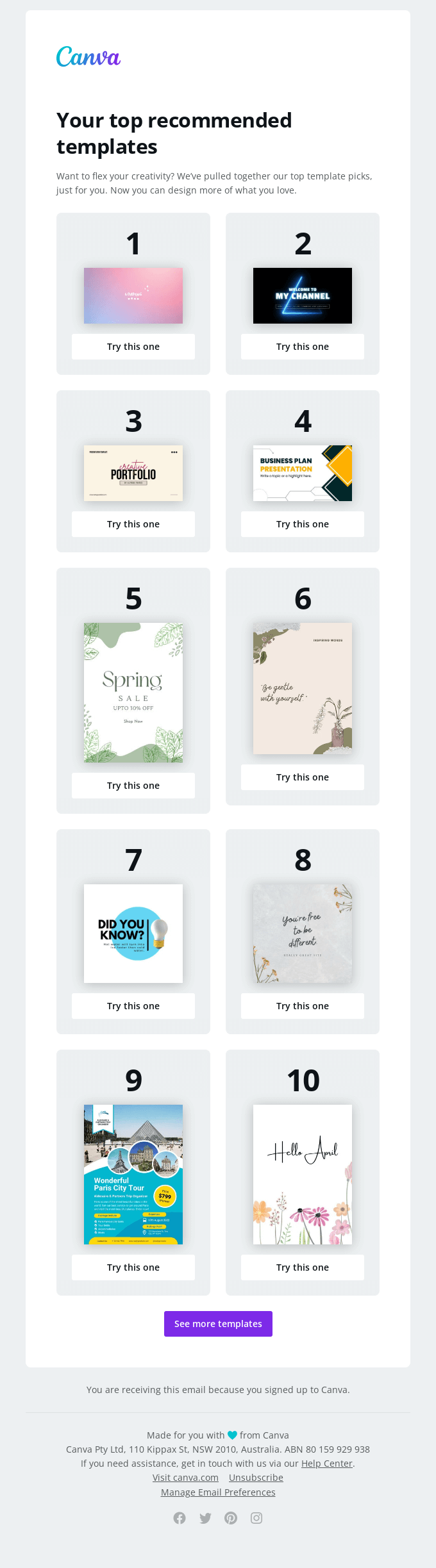Tap 'Try this one' under template 1

pyautogui.click(x=133, y=347)
